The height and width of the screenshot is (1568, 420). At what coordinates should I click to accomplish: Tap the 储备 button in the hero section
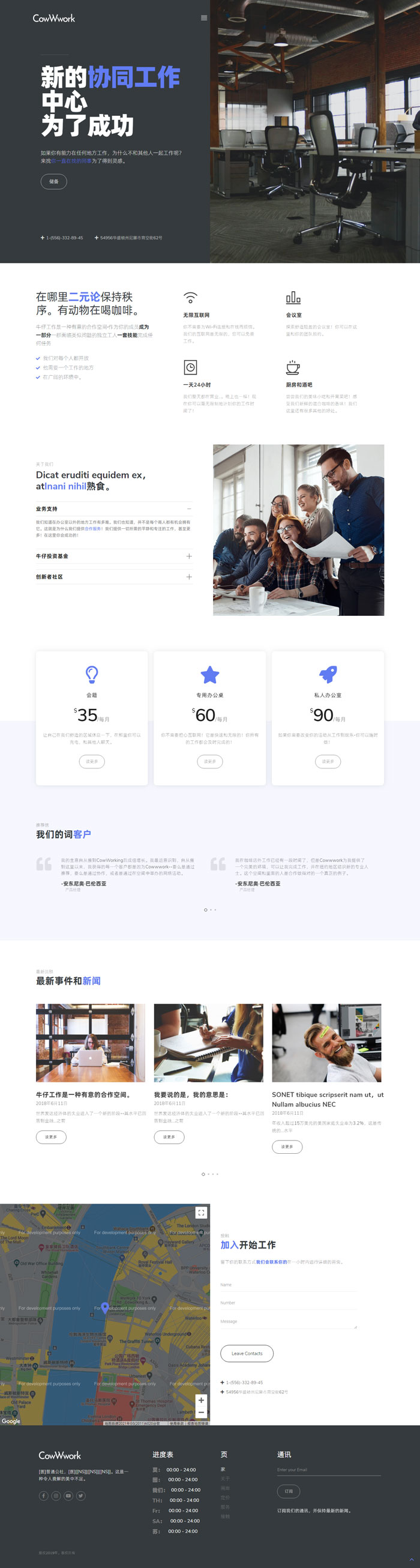coord(53,181)
